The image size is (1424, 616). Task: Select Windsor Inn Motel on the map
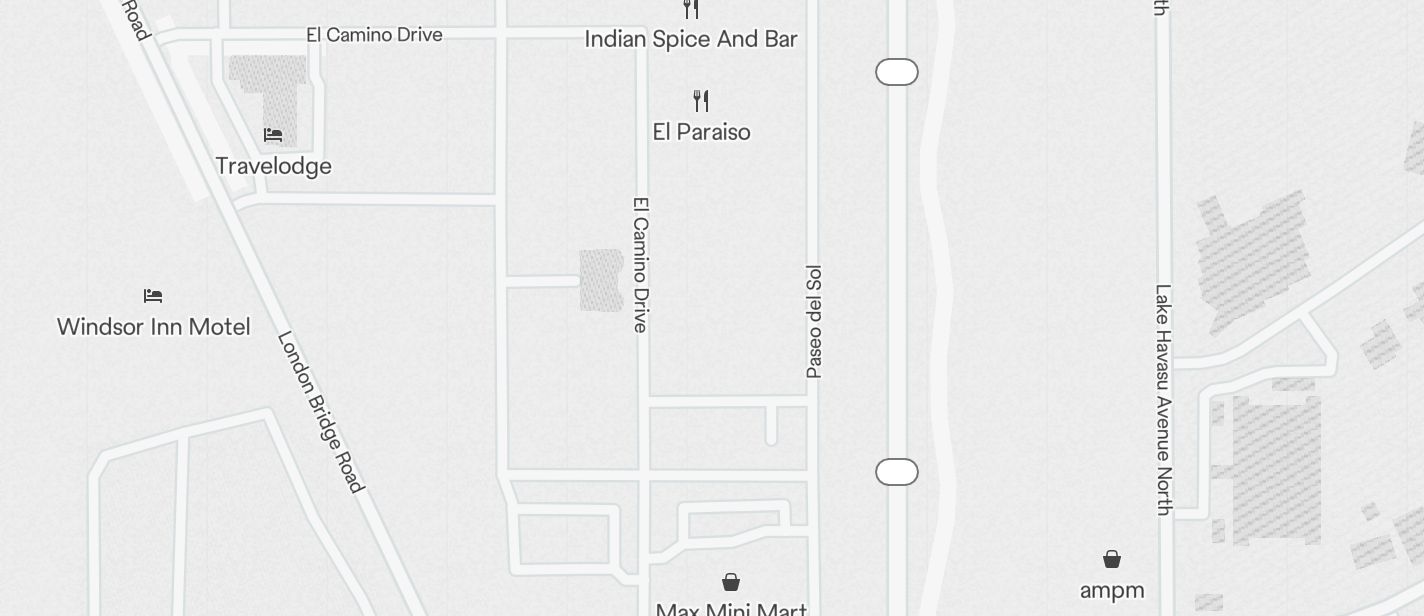(153, 296)
